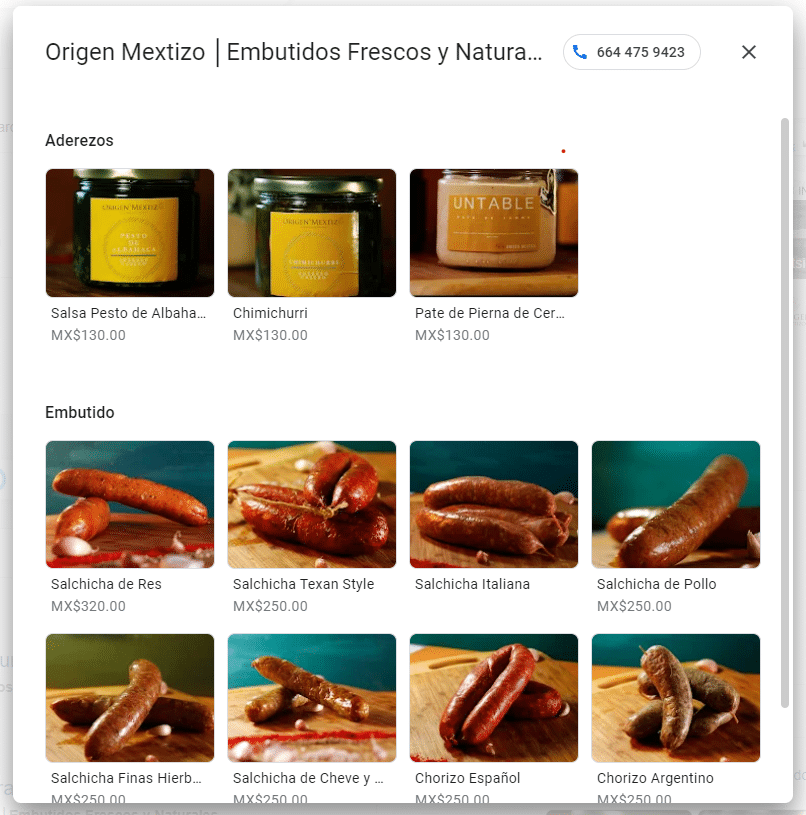Screen dimensions: 806x815
Task: Open the Salsa Pesto de Albahaca product
Action: coord(130,233)
